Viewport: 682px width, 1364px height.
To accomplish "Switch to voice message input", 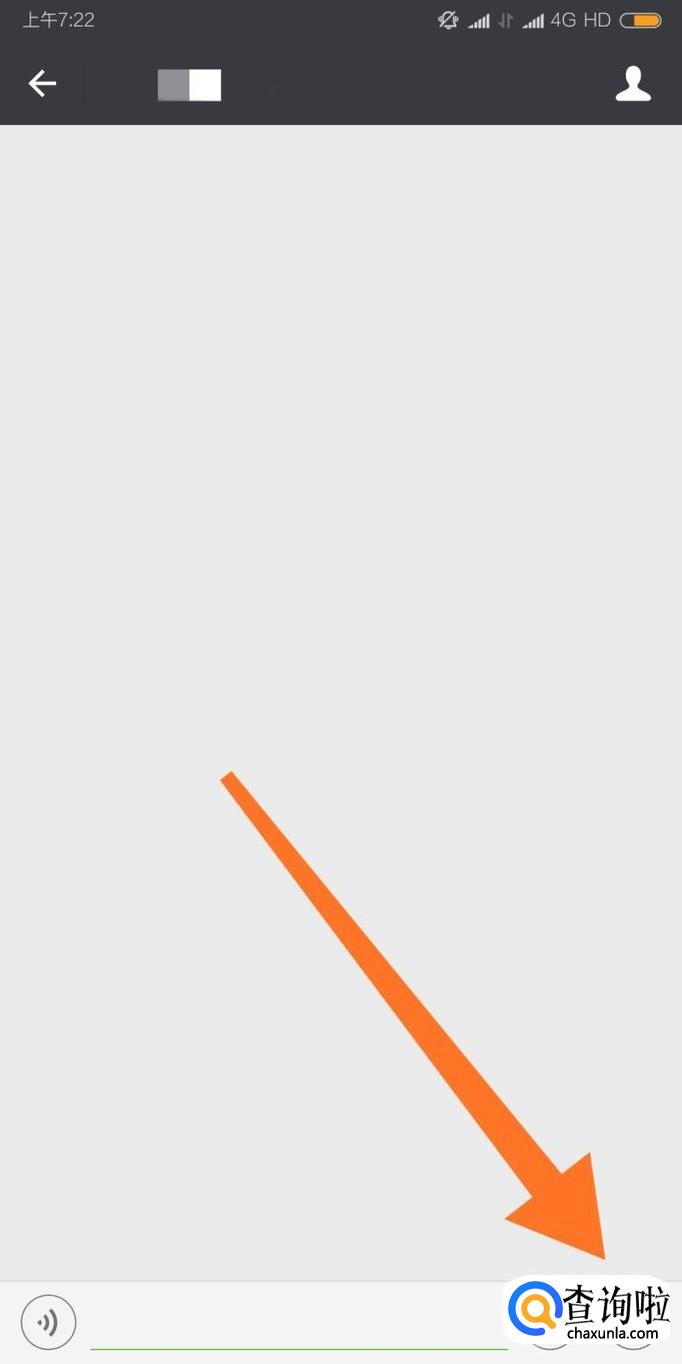I will tap(48, 1322).
